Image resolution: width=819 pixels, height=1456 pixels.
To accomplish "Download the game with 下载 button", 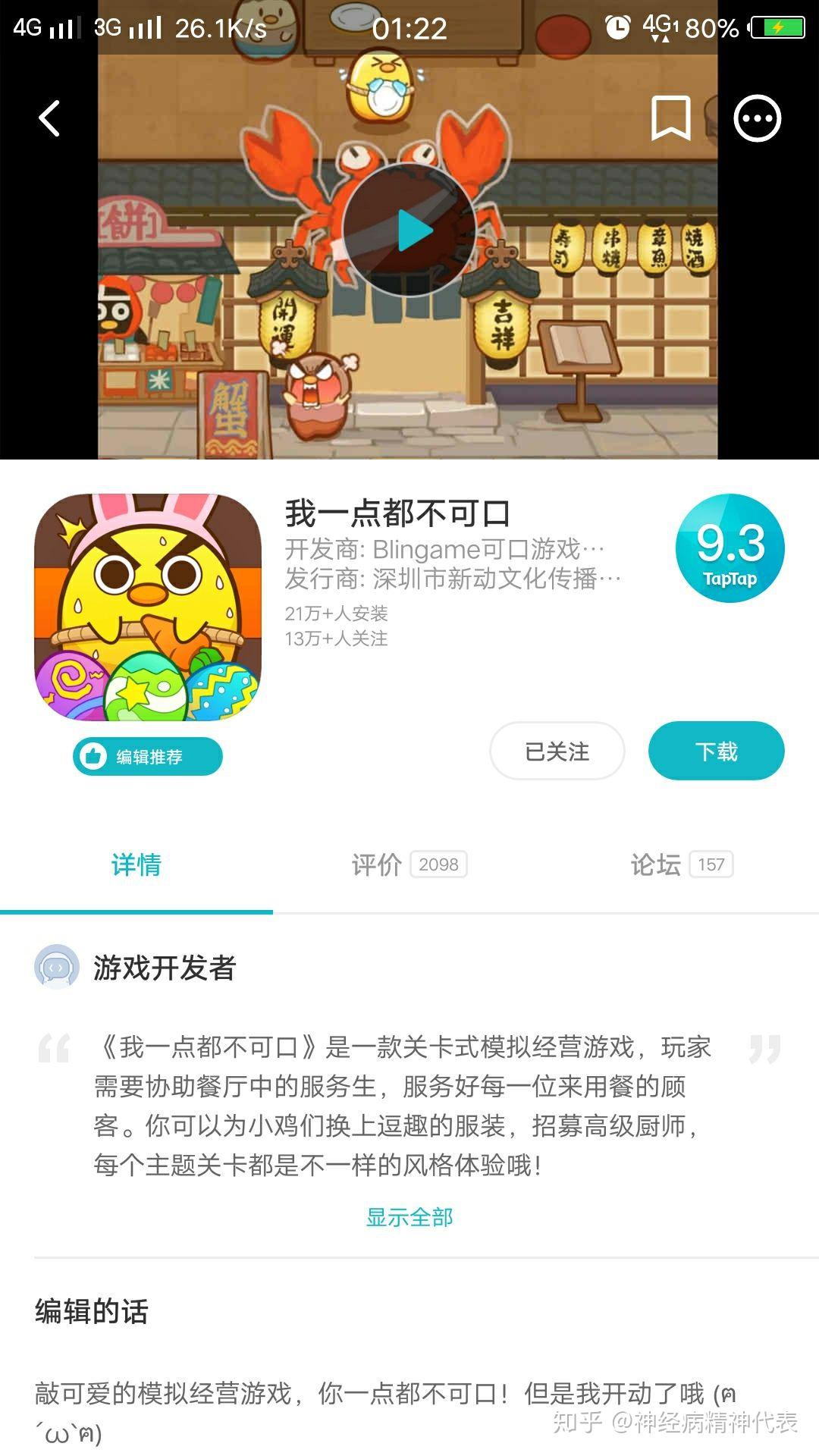I will tap(716, 751).
